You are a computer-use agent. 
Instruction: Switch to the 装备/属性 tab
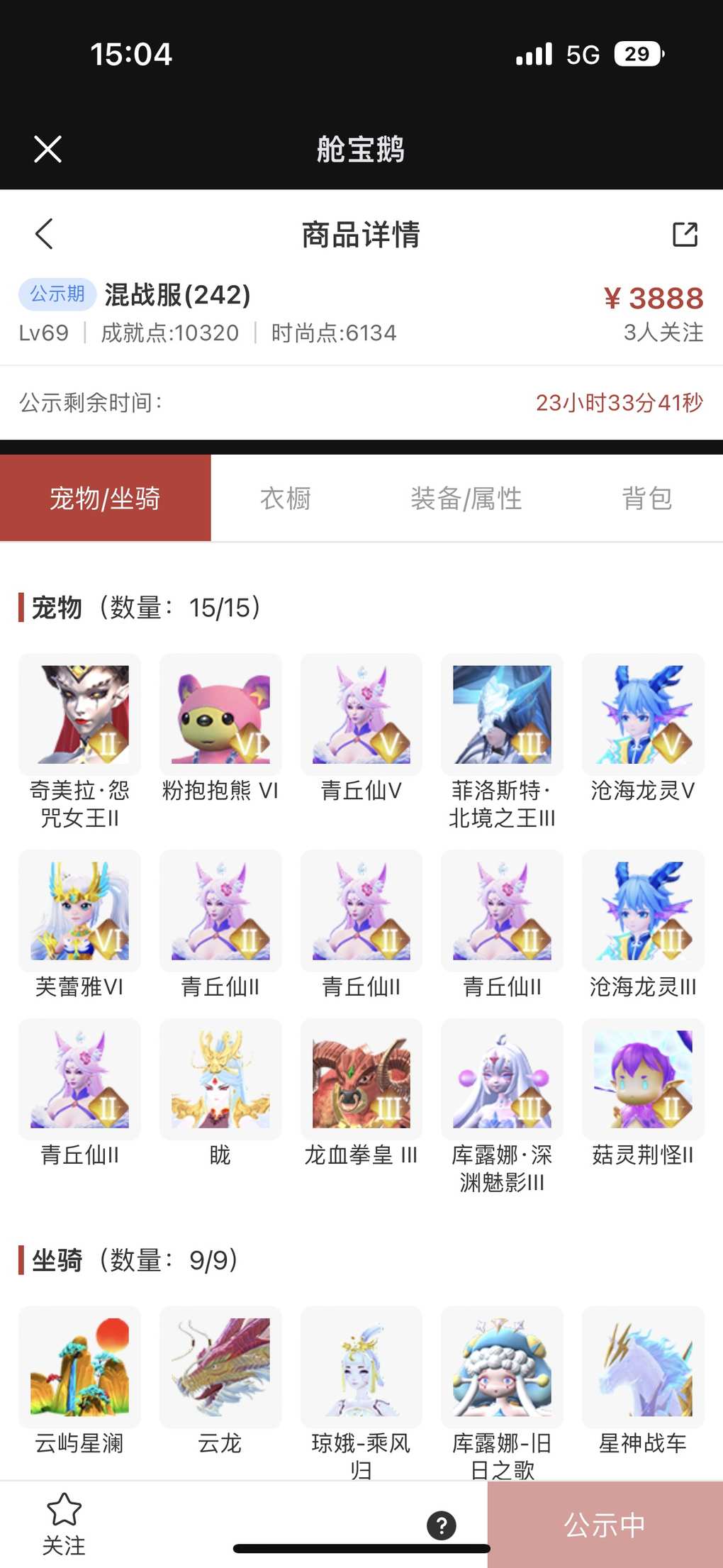pos(466,499)
